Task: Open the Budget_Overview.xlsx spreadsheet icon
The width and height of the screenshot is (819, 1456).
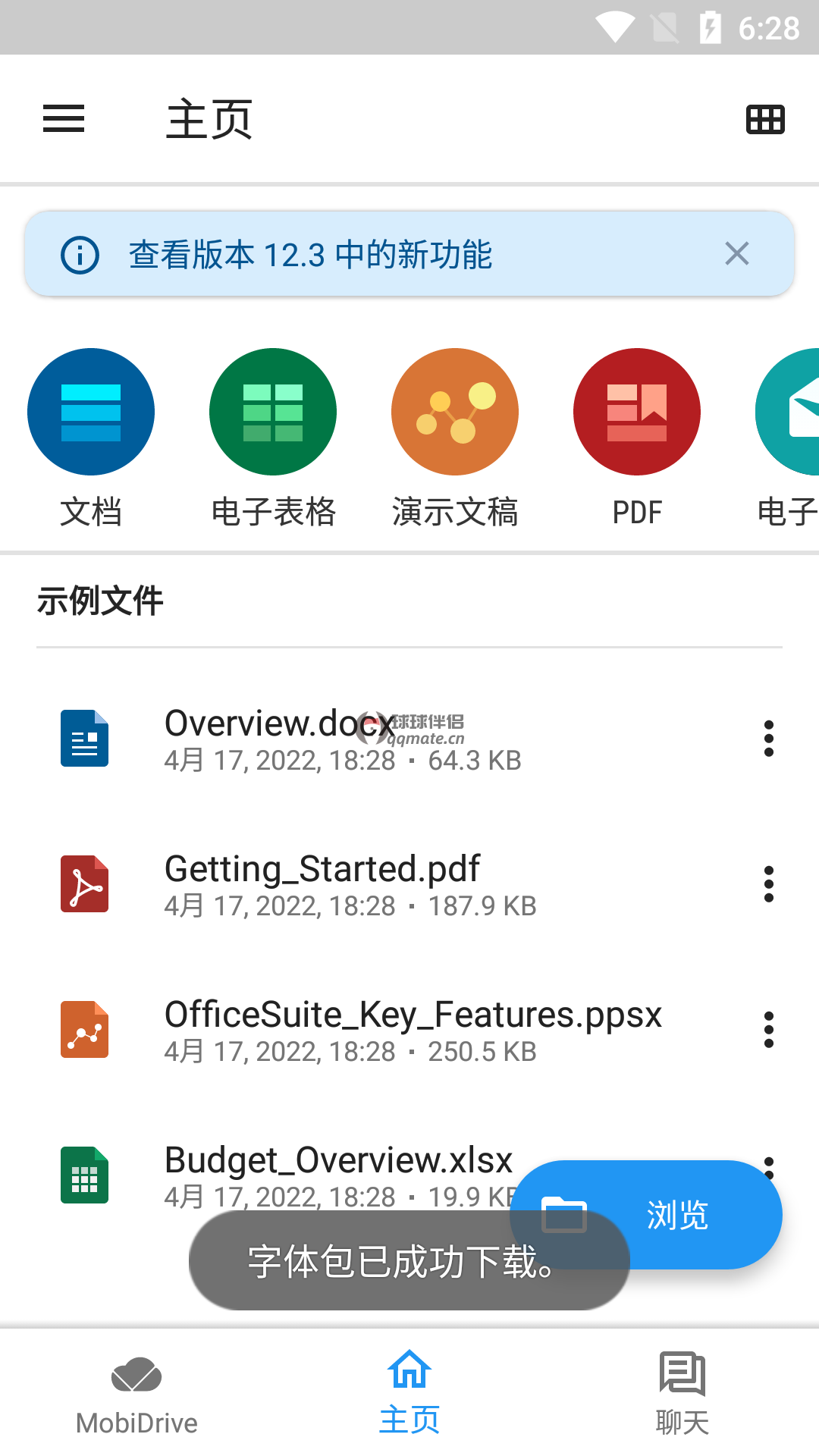Action: [84, 1175]
